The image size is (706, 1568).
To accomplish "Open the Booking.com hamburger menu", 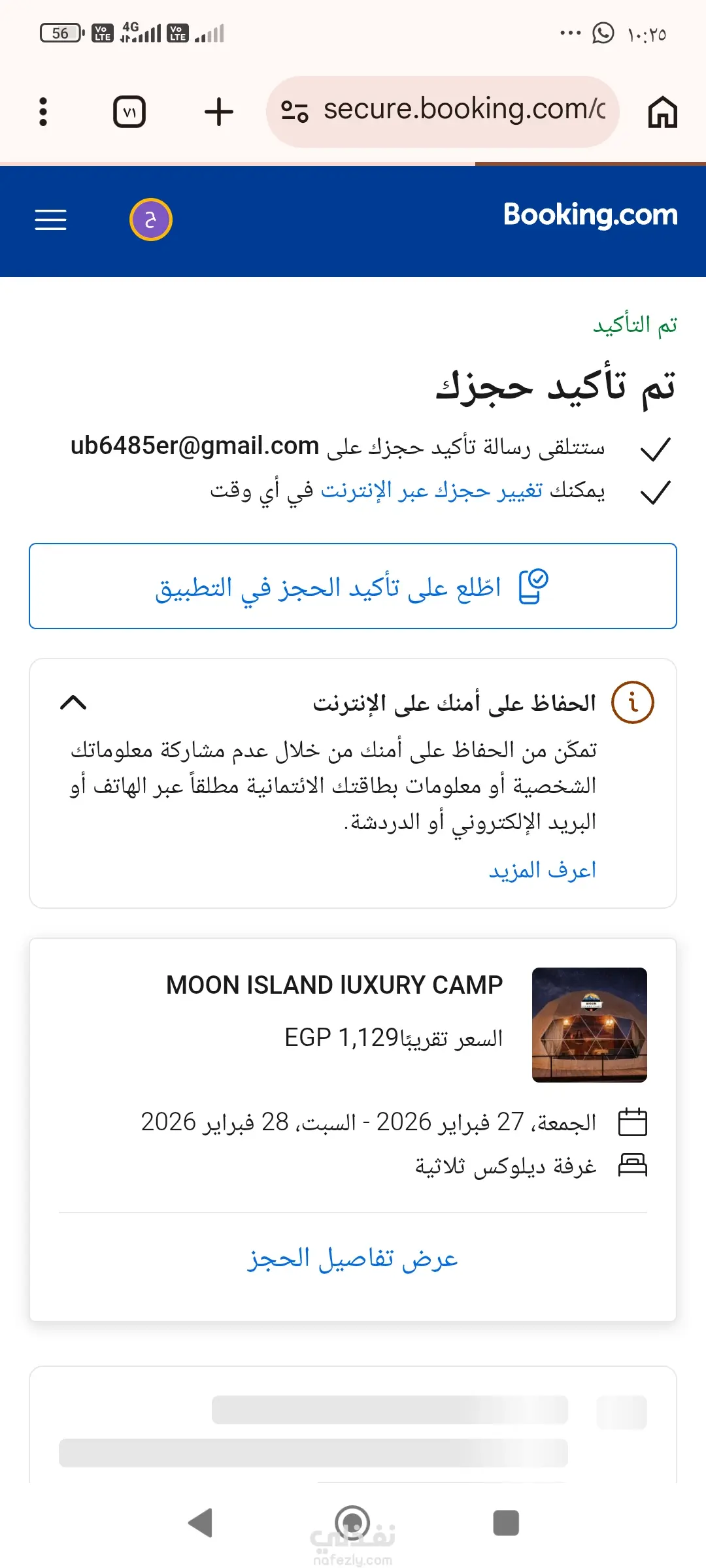I will [50, 220].
